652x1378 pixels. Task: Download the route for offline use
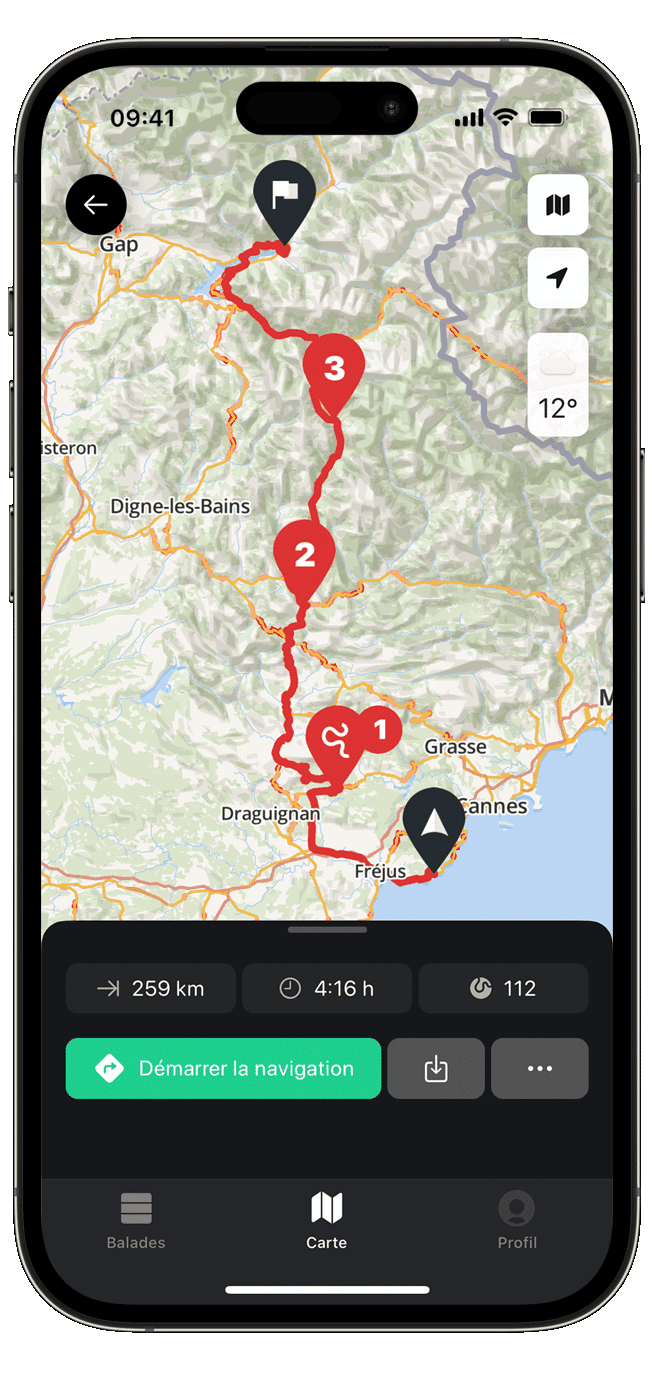[x=436, y=1068]
